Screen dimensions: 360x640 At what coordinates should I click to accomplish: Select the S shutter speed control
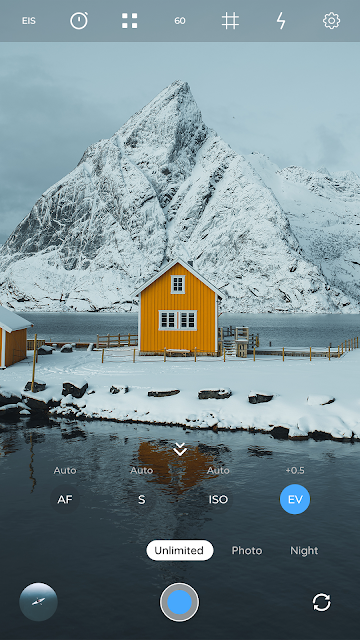click(142, 499)
